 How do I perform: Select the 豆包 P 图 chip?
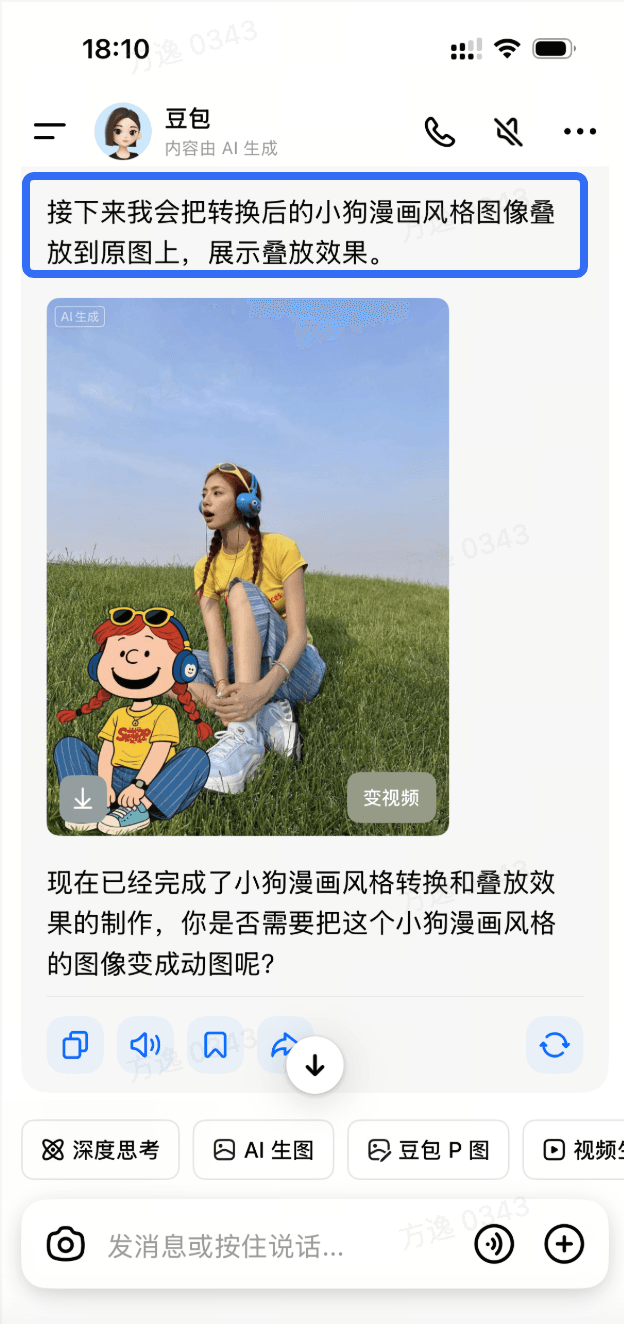point(428,1150)
